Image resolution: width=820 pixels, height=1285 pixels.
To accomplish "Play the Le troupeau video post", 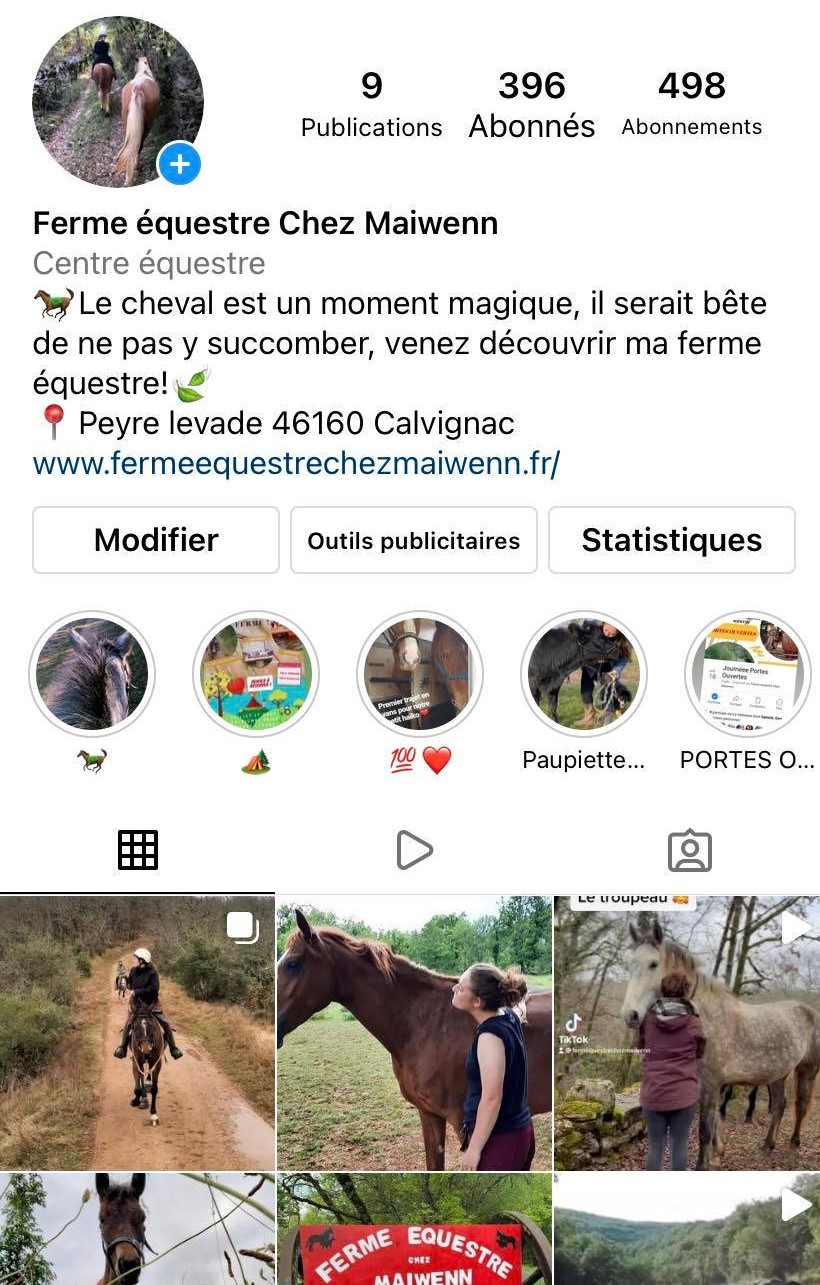I will (687, 1032).
